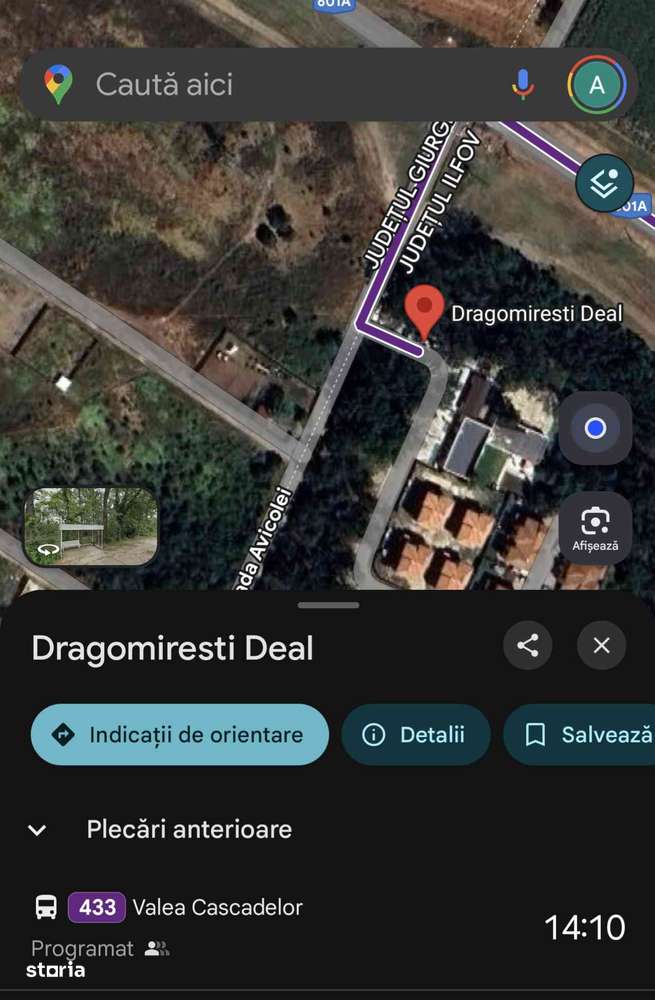
Task: Select the red Dragomiresti Deal map pin
Action: pos(425,311)
